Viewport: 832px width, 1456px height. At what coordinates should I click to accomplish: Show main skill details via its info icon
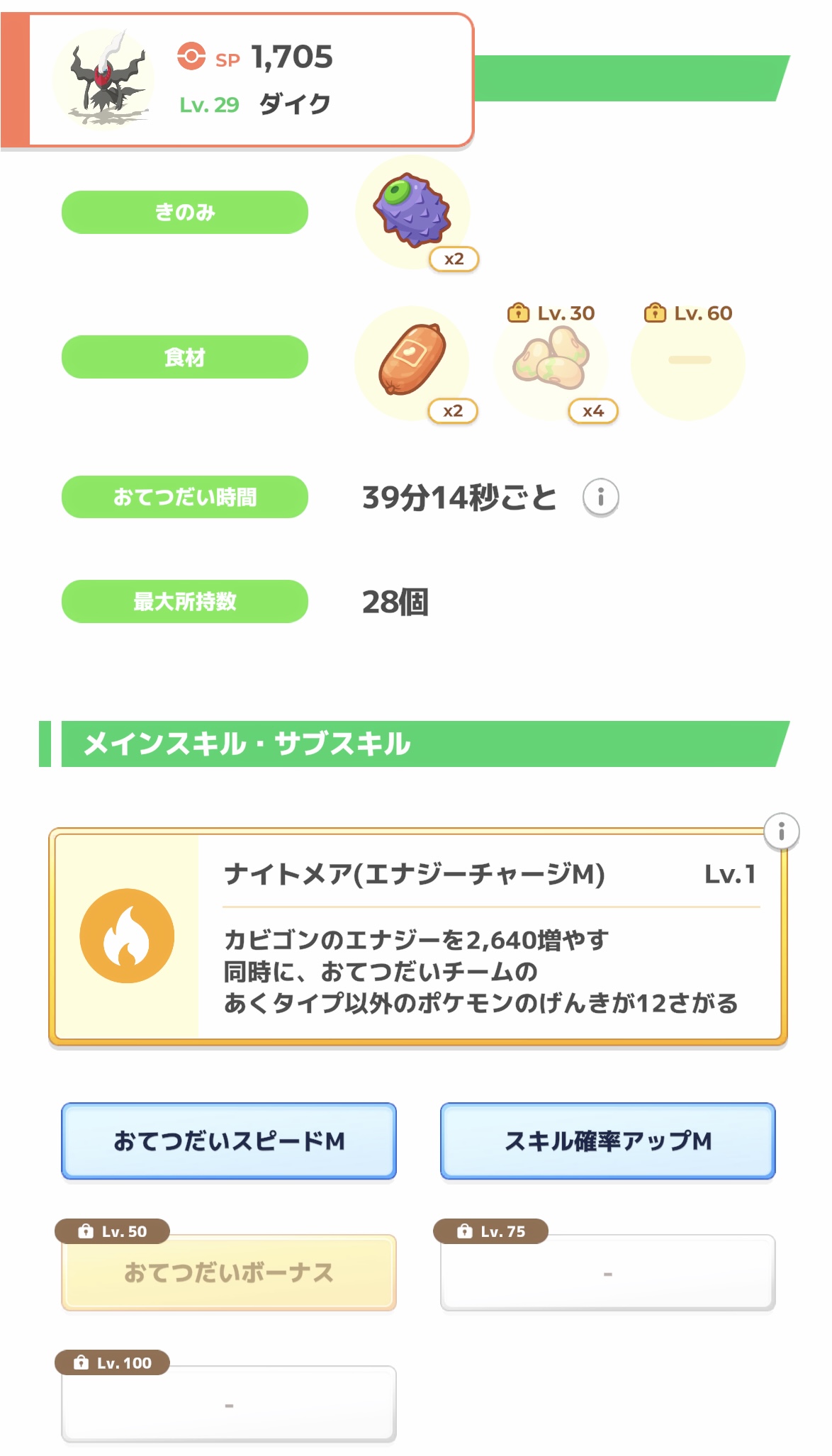point(781,831)
